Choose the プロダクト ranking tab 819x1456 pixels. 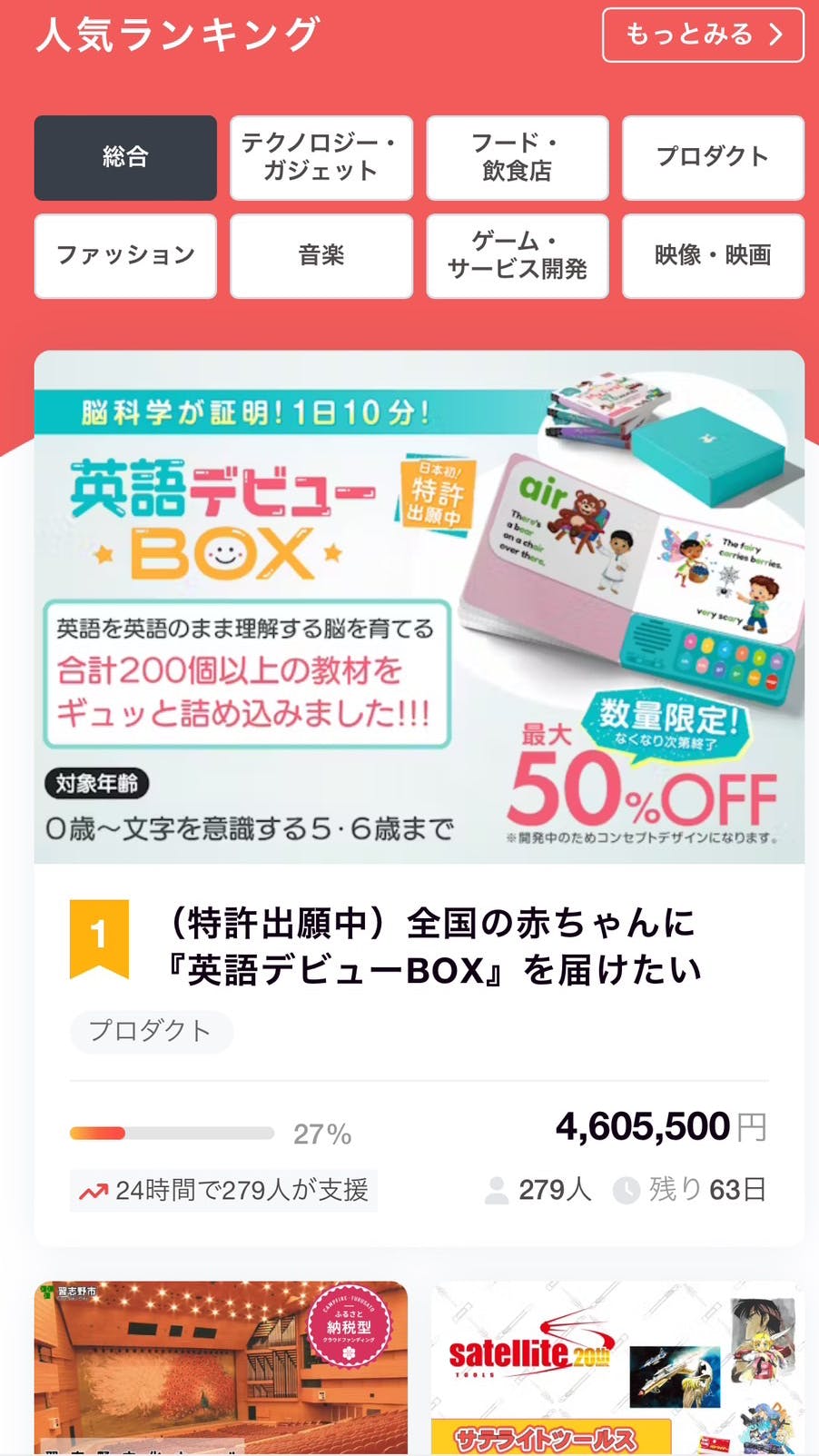click(x=713, y=157)
